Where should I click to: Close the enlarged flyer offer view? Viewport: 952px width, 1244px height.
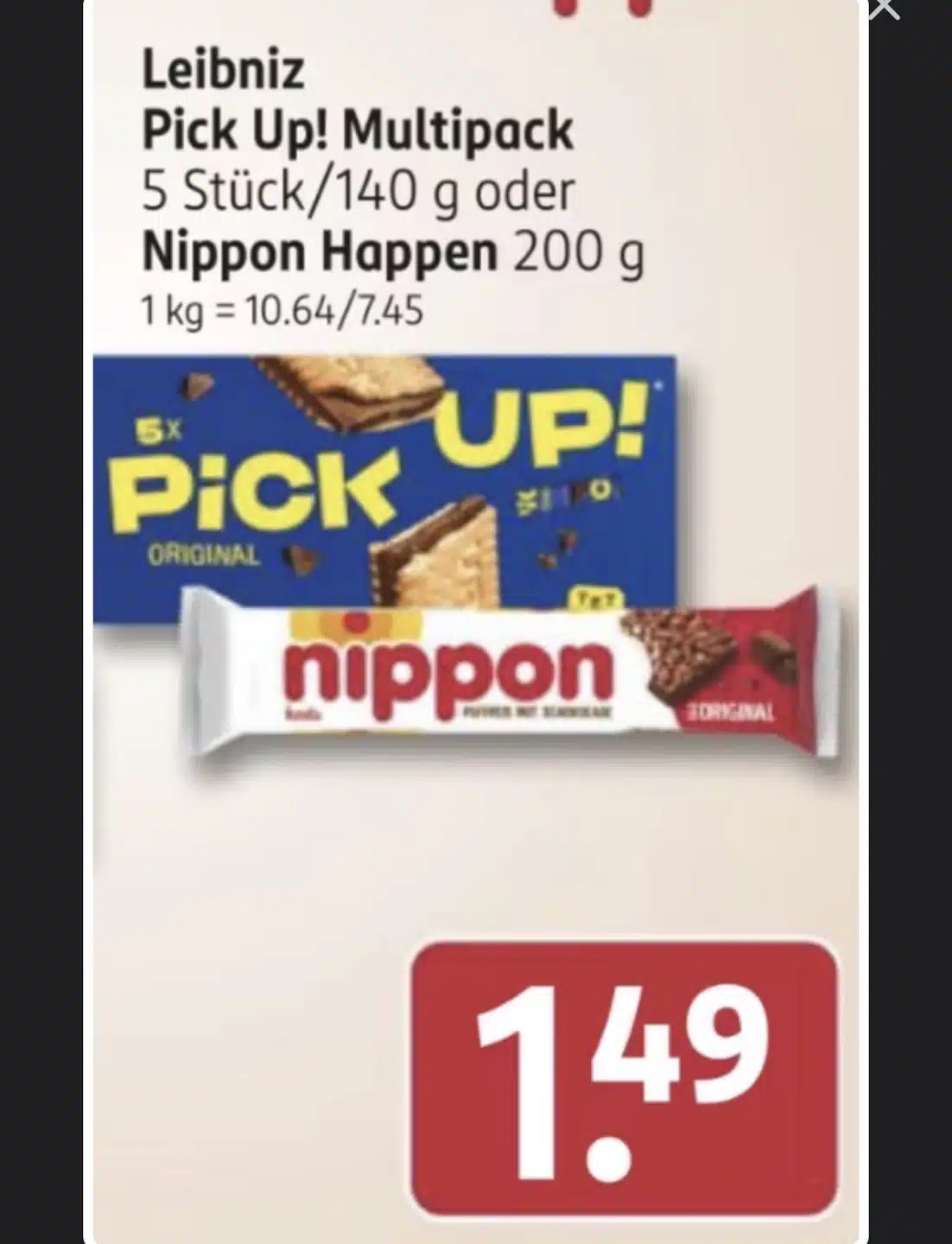click(885, 7)
